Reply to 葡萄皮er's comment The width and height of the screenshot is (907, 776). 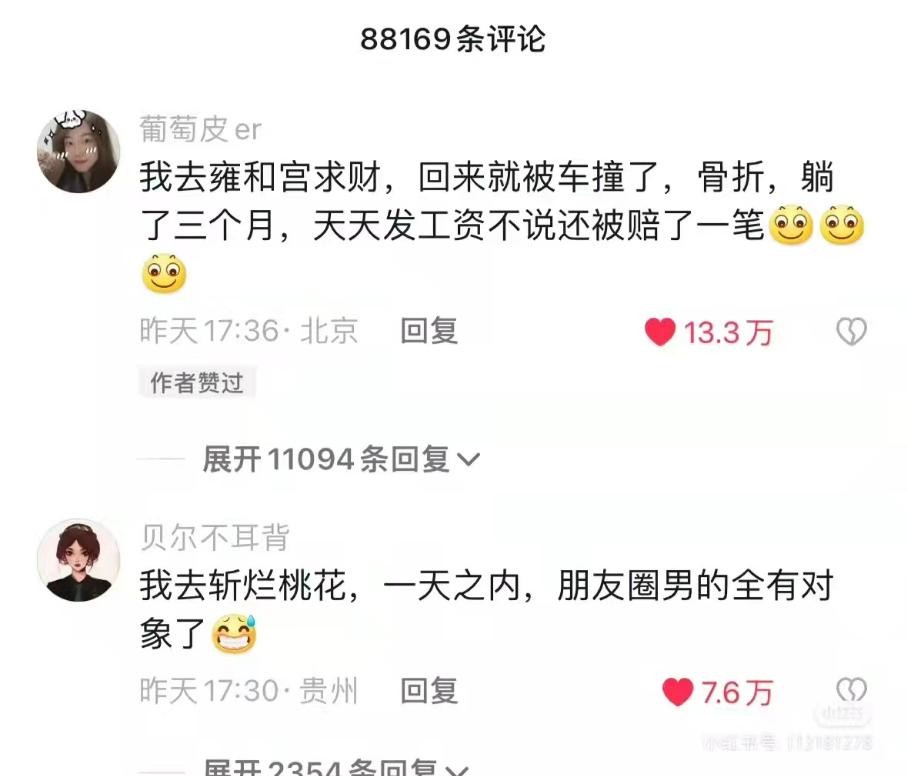pyautogui.click(x=429, y=331)
